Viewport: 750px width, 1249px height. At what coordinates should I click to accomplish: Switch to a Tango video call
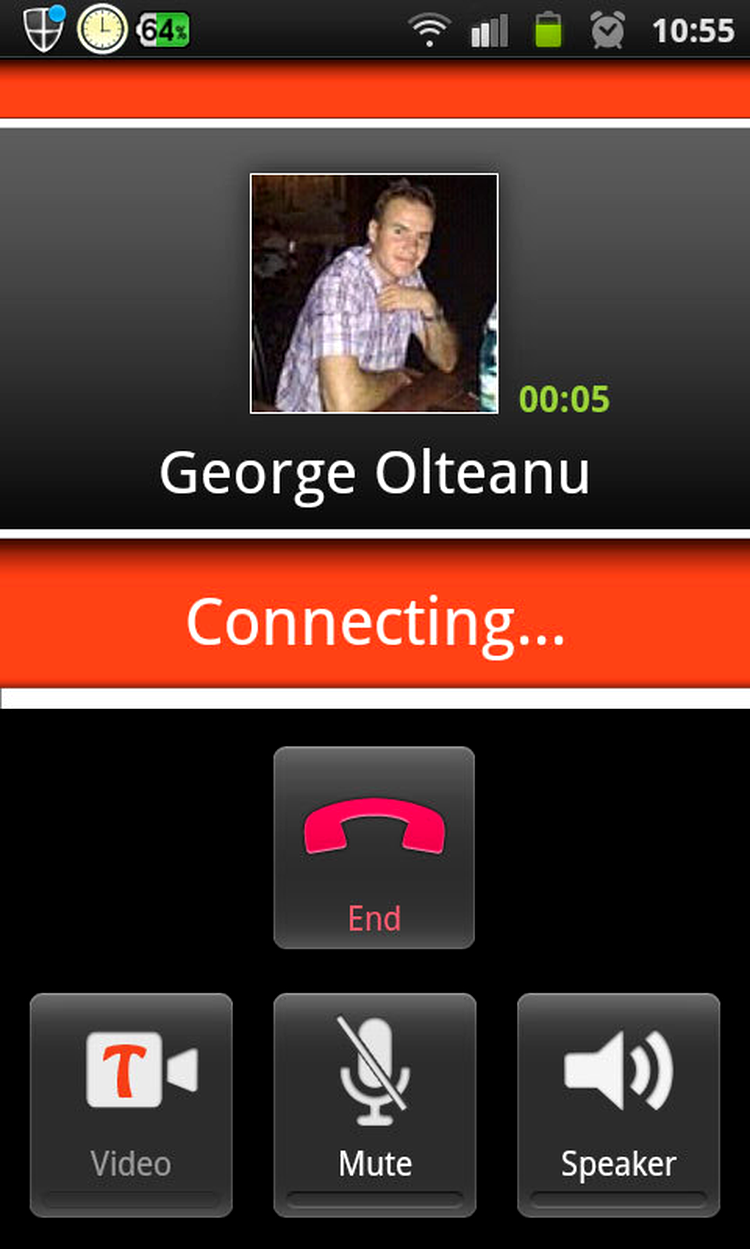coord(131,1103)
